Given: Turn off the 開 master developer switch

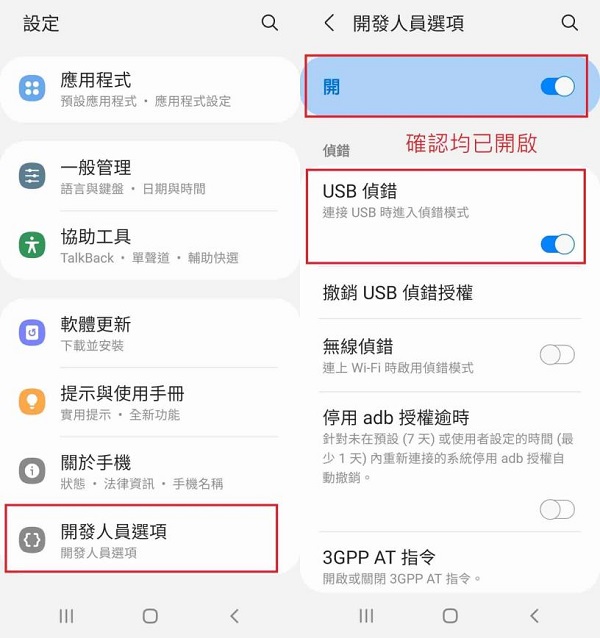Looking at the screenshot, I should tap(557, 87).
